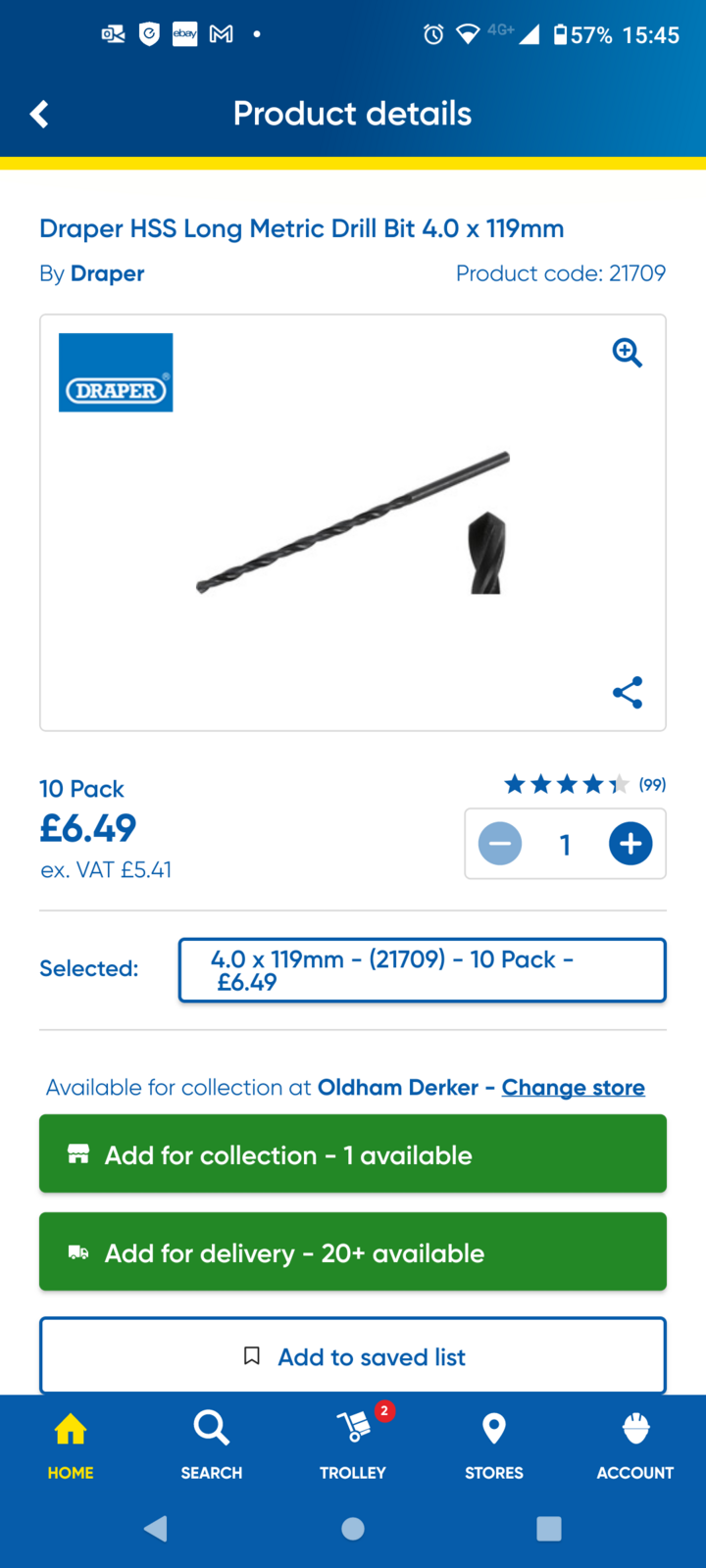706x1568 pixels.
Task: Share this Draper drill bit product
Action: point(627,693)
